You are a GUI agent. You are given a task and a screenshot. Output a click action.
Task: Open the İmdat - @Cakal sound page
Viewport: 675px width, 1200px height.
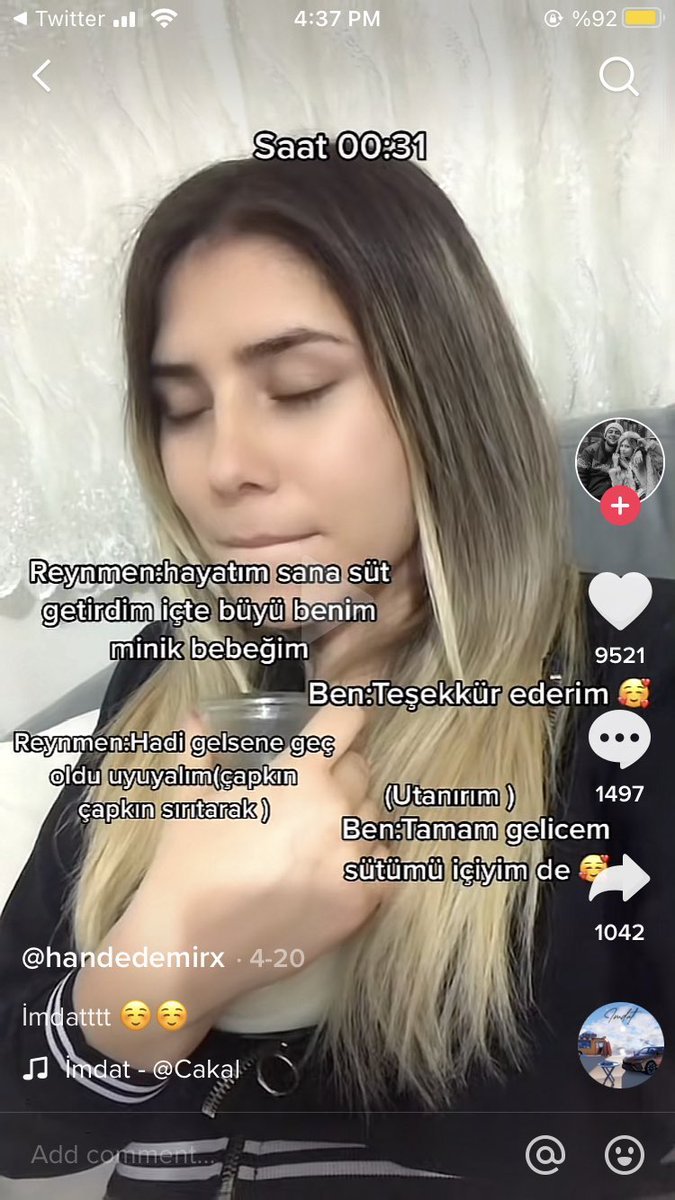(152, 1069)
